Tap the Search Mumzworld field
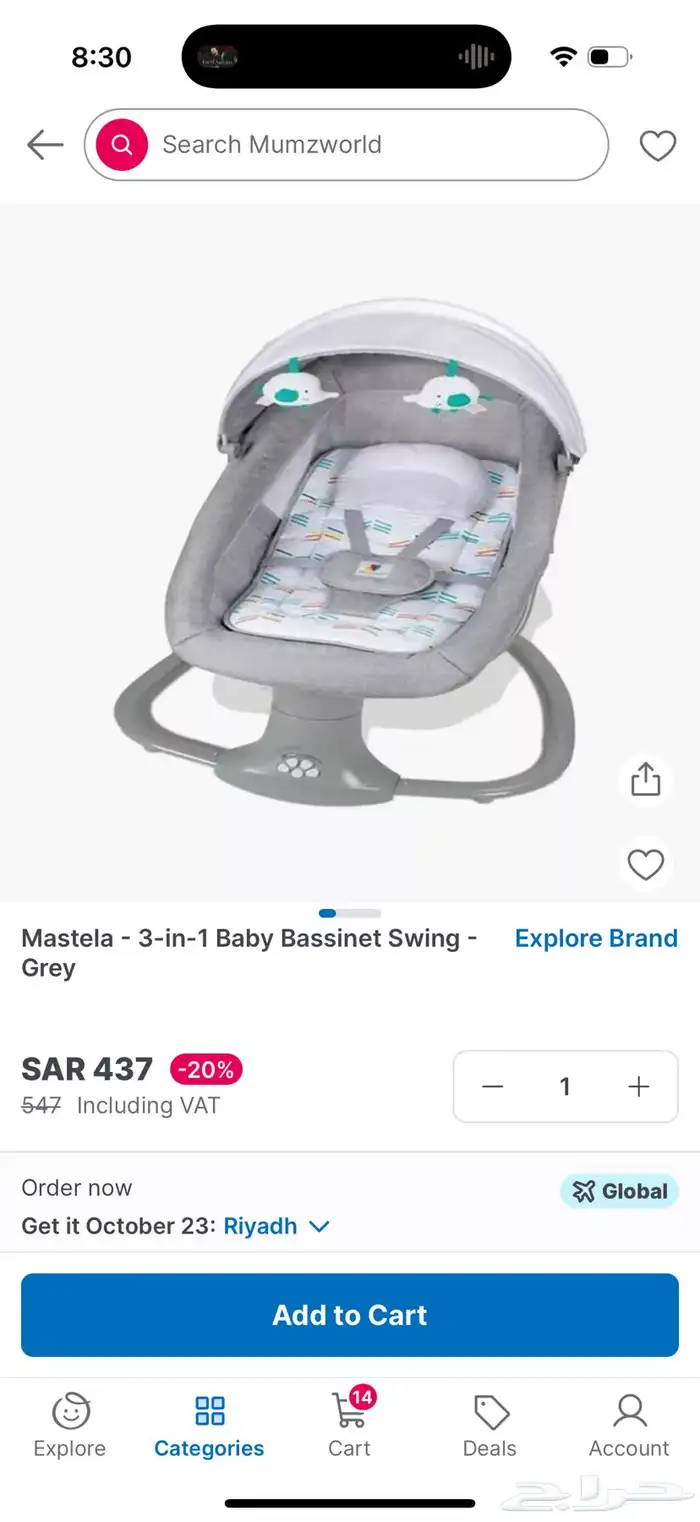The width and height of the screenshot is (700, 1522). (x=346, y=145)
